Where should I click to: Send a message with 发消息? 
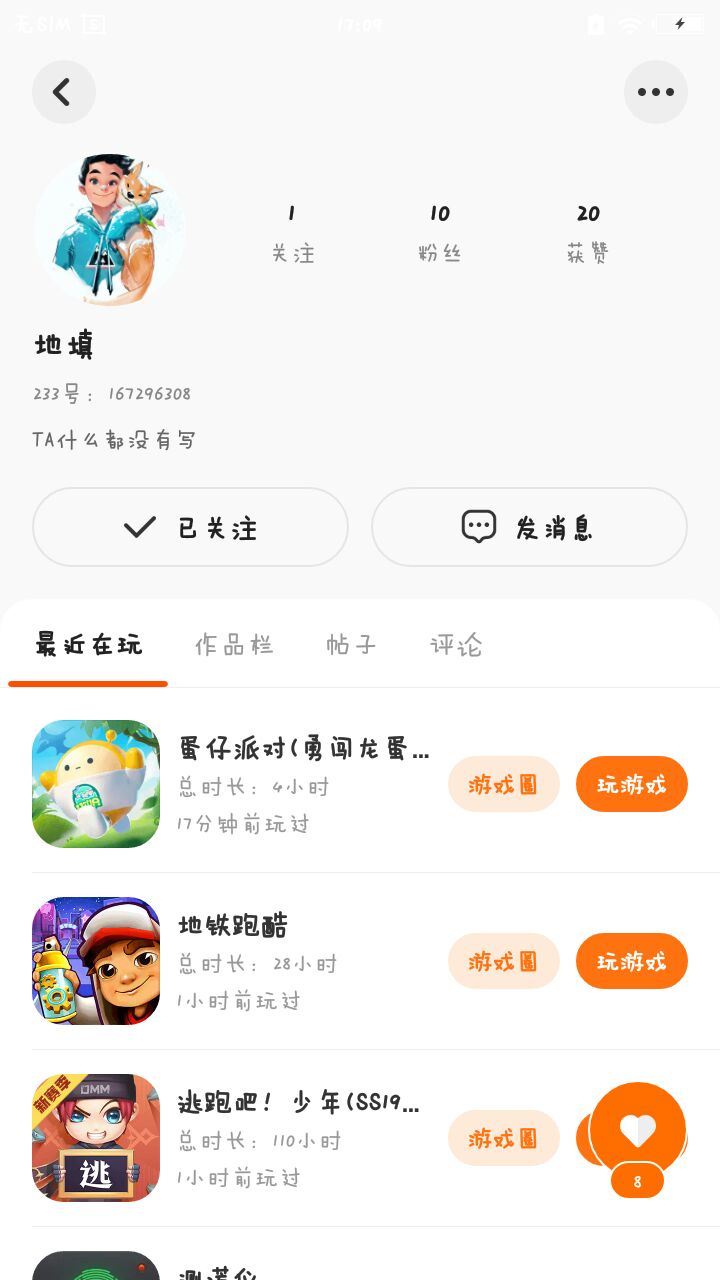point(529,527)
